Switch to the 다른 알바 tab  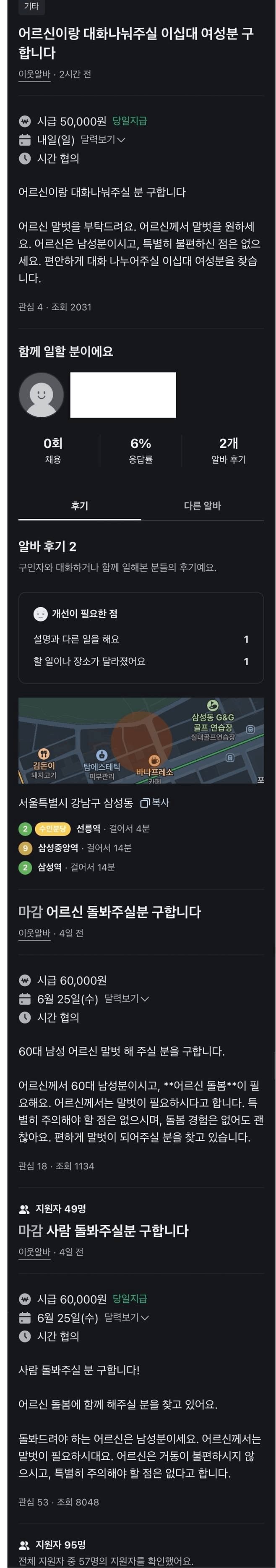coord(203,506)
